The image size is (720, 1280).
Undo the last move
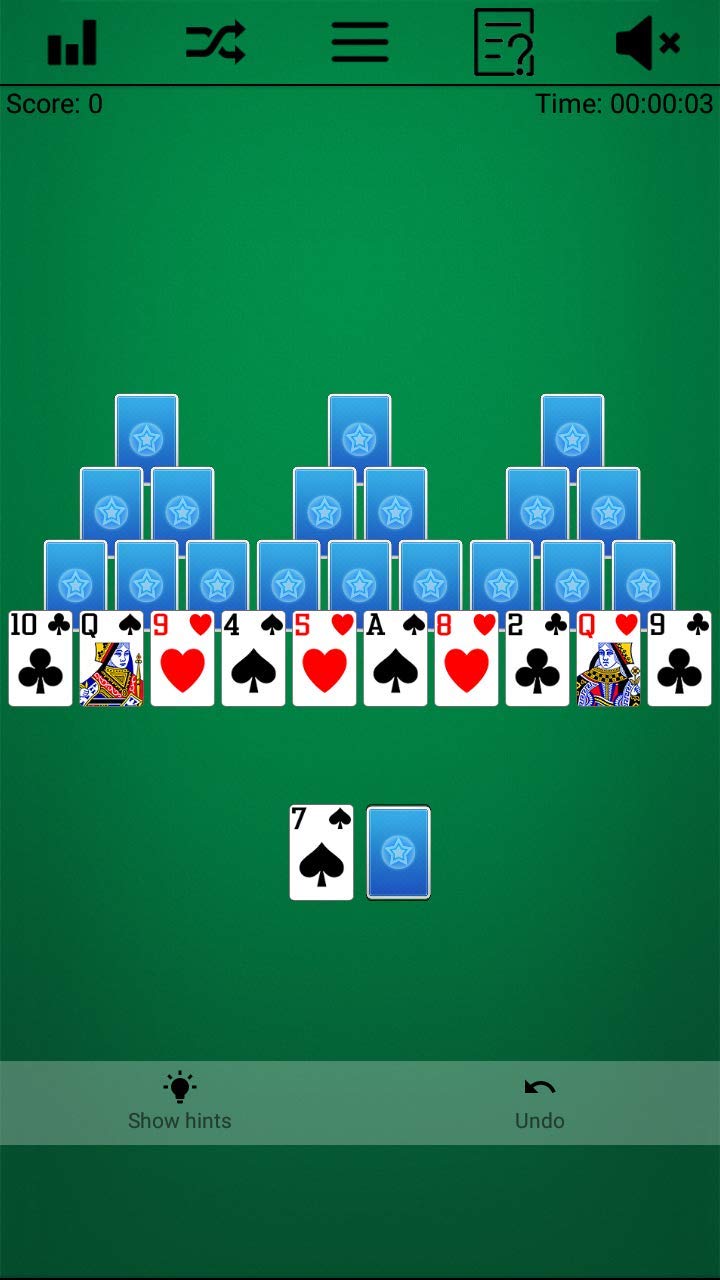[540, 1102]
